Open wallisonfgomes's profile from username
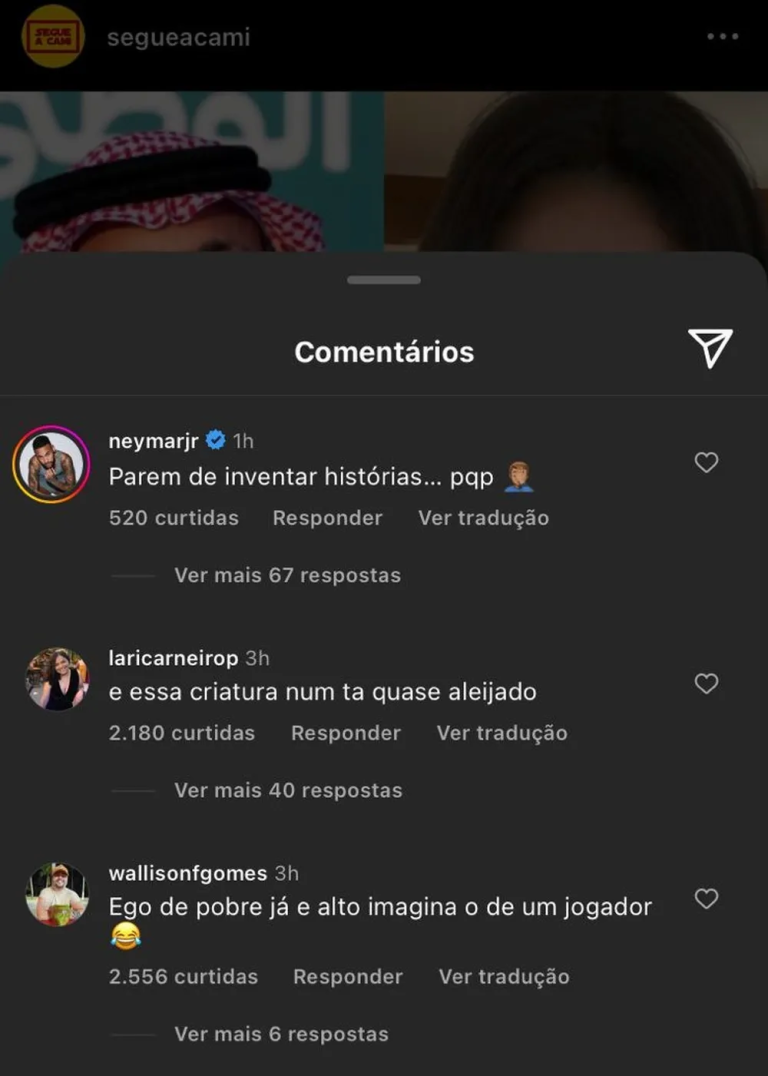Image resolution: width=768 pixels, height=1076 pixels. click(x=187, y=873)
